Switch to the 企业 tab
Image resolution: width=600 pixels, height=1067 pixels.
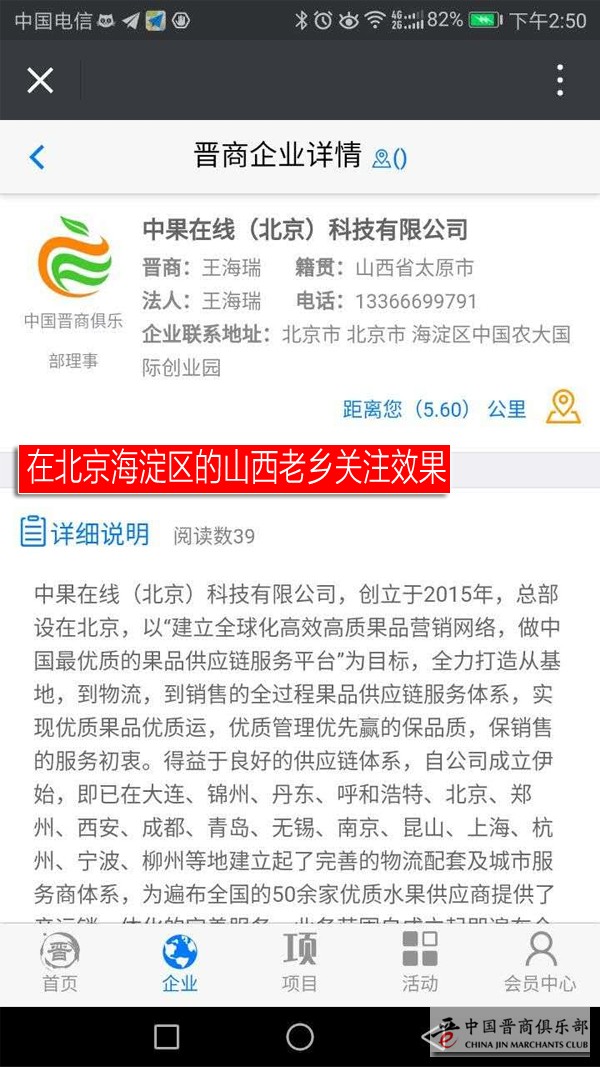[x=180, y=962]
